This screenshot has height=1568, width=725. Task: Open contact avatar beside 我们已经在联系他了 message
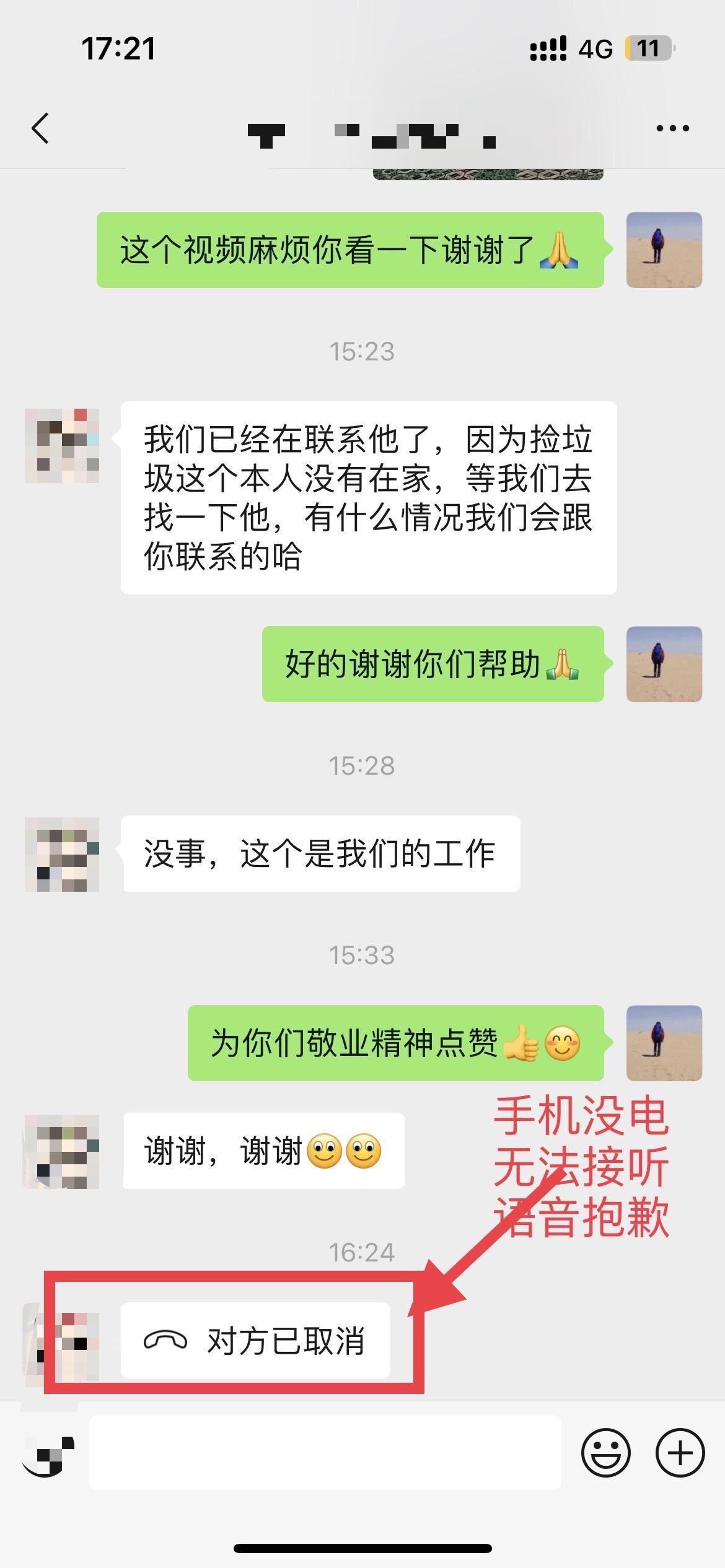[62, 446]
